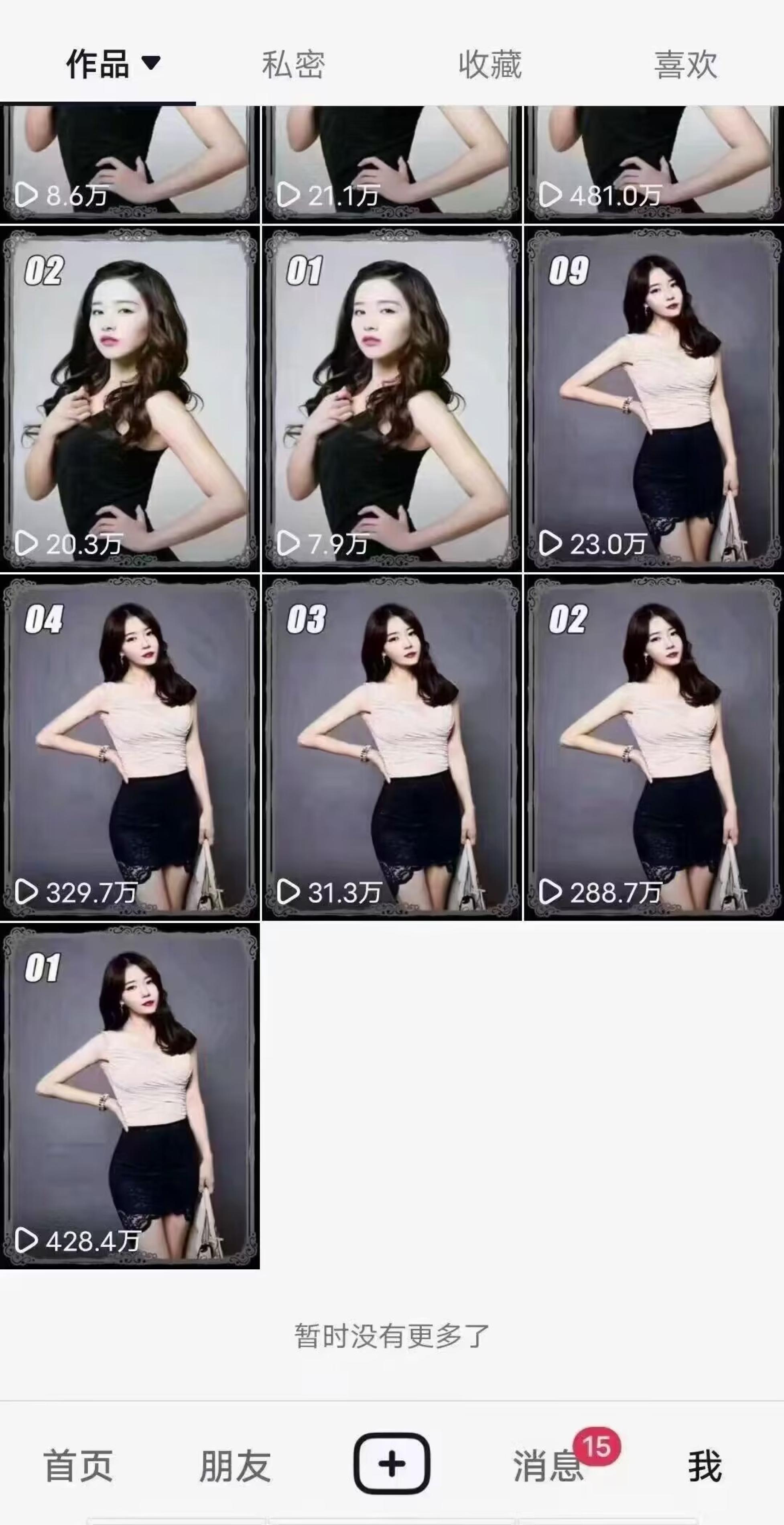Viewport: 784px width, 1525px height.
Task: Switch to the 私密 tab
Action: (293, 64)
